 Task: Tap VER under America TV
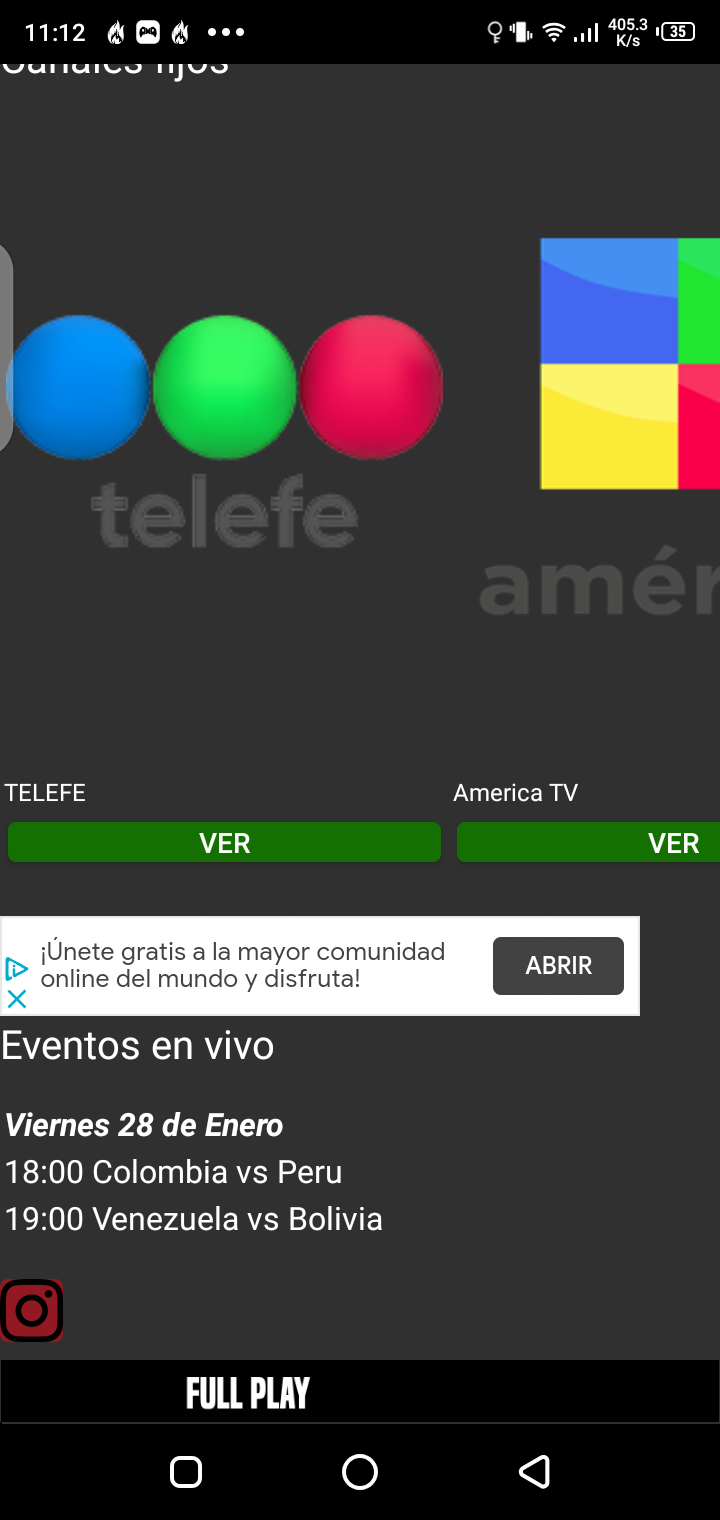click(588, 842)
